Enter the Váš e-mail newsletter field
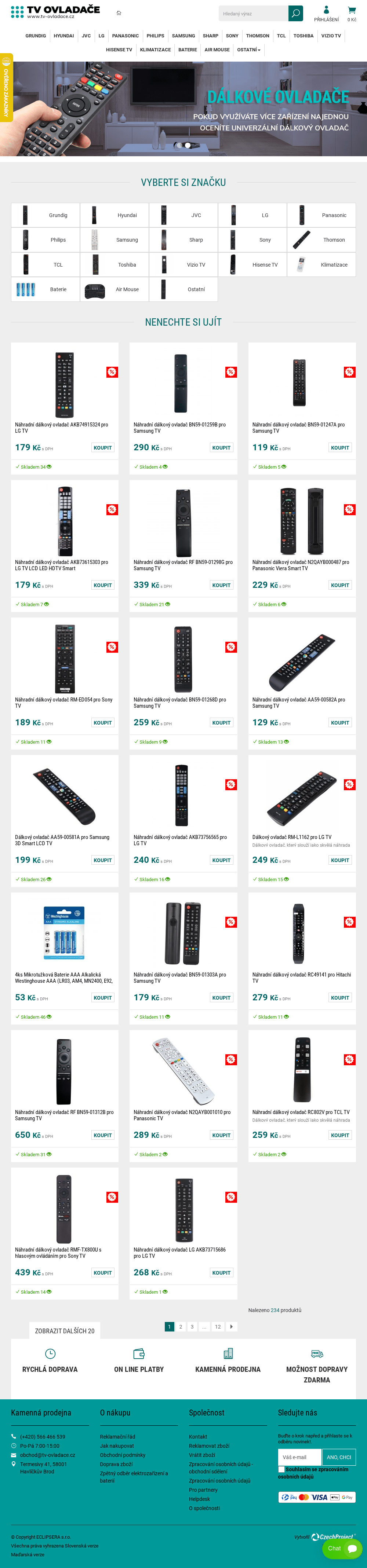 tap(300, 1457)
